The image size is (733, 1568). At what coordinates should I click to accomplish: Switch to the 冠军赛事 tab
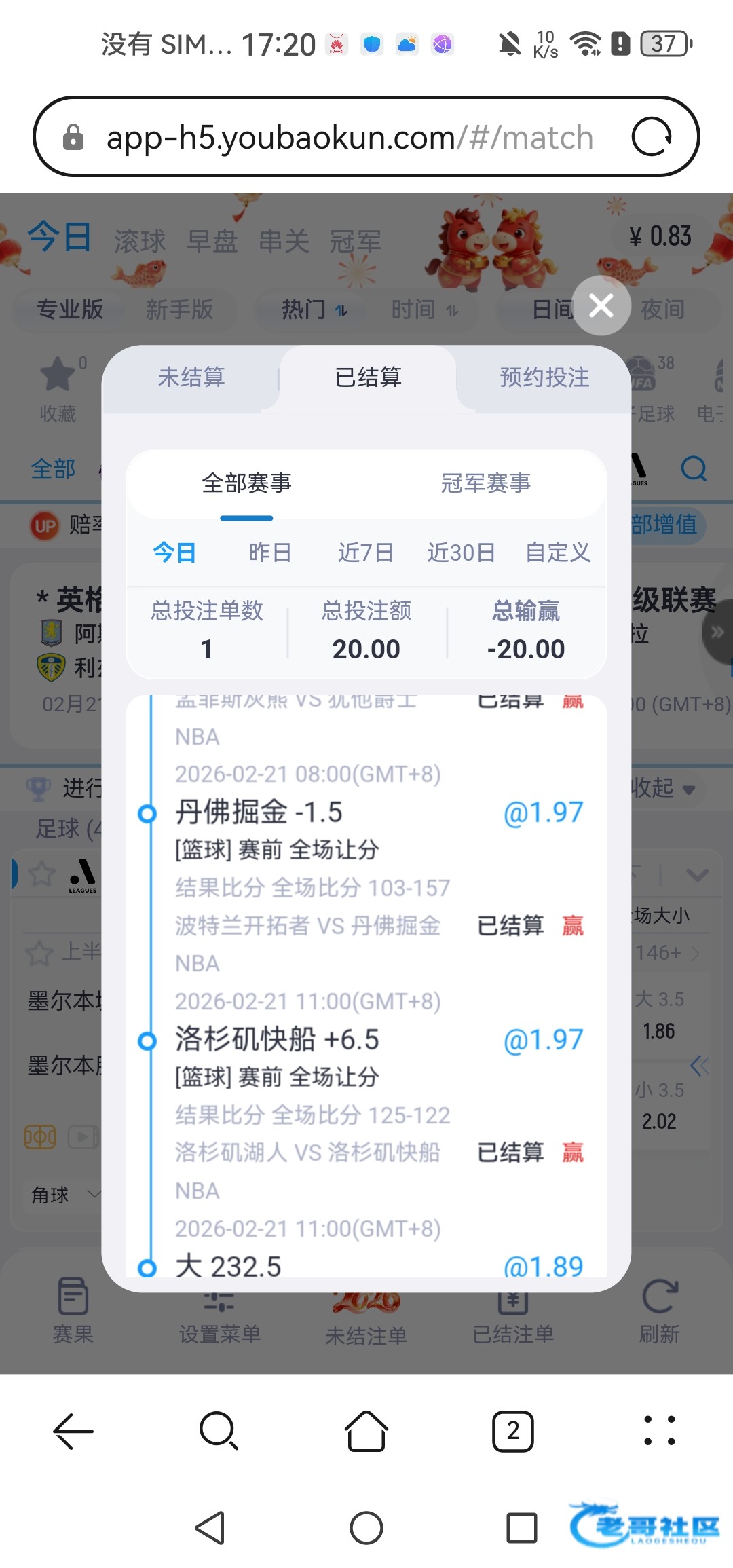click(485, 483)
